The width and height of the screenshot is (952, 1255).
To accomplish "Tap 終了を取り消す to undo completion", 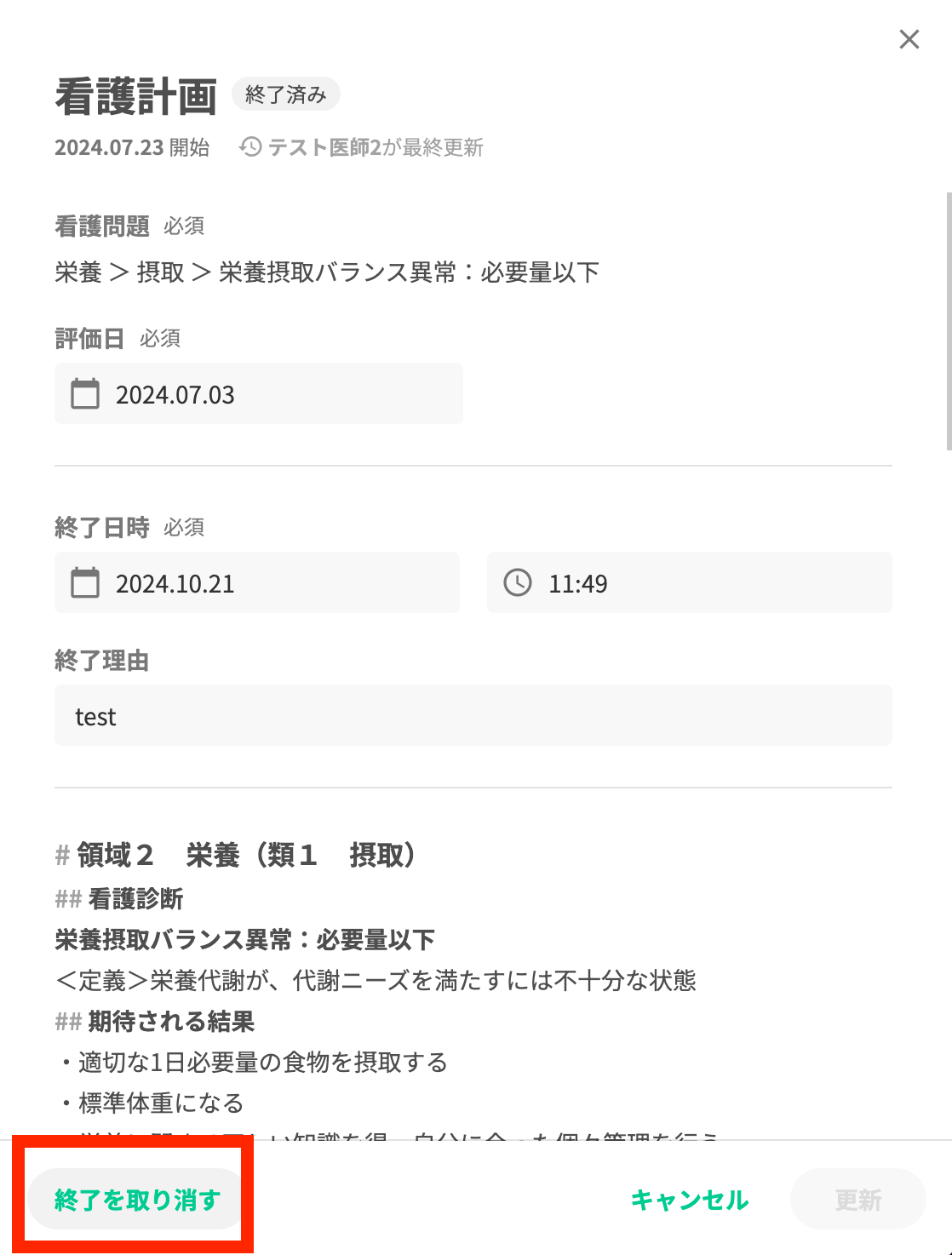I will click(137, 1200).
